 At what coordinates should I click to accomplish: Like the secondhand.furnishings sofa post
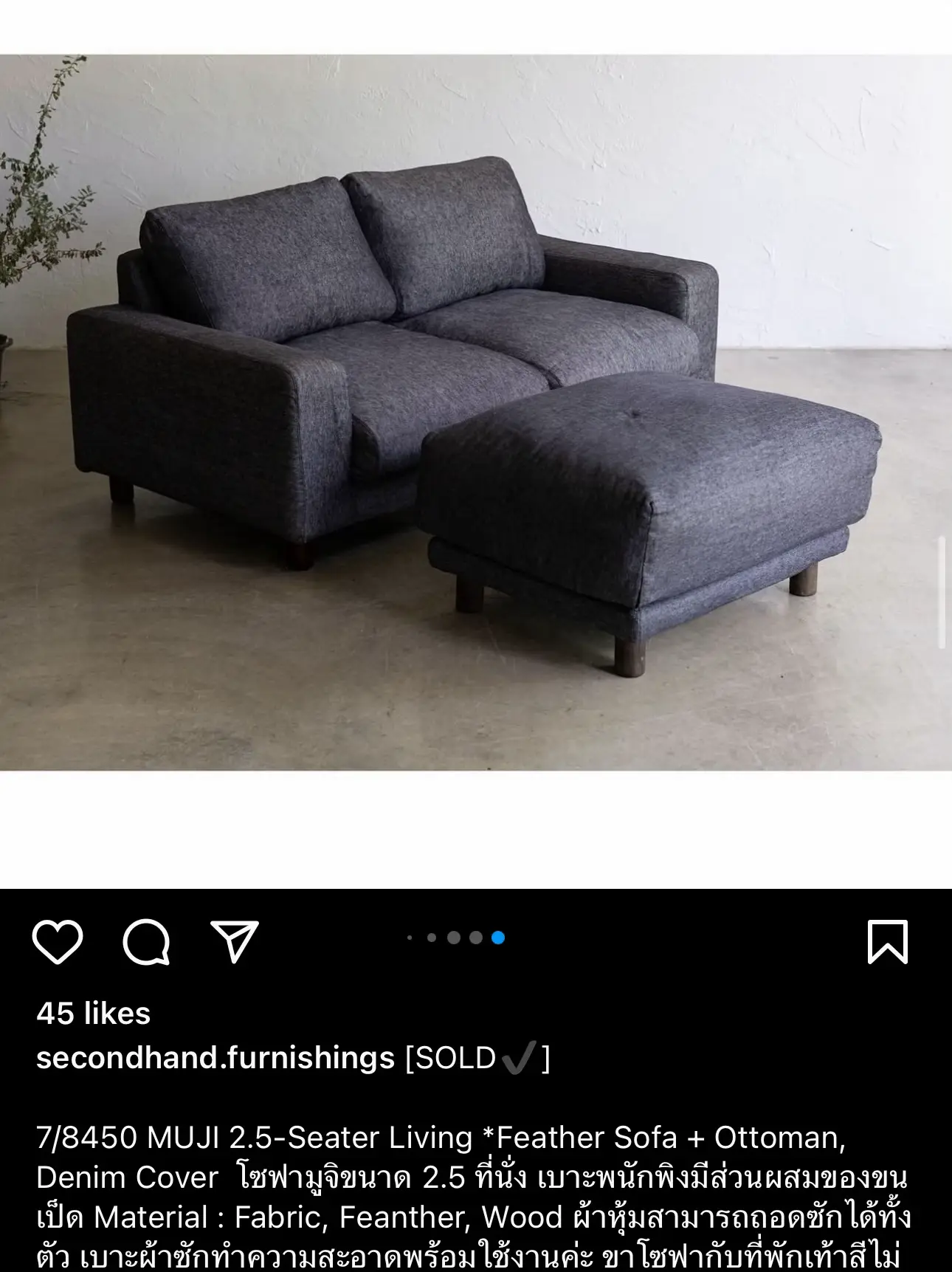(x=58, y=941)
